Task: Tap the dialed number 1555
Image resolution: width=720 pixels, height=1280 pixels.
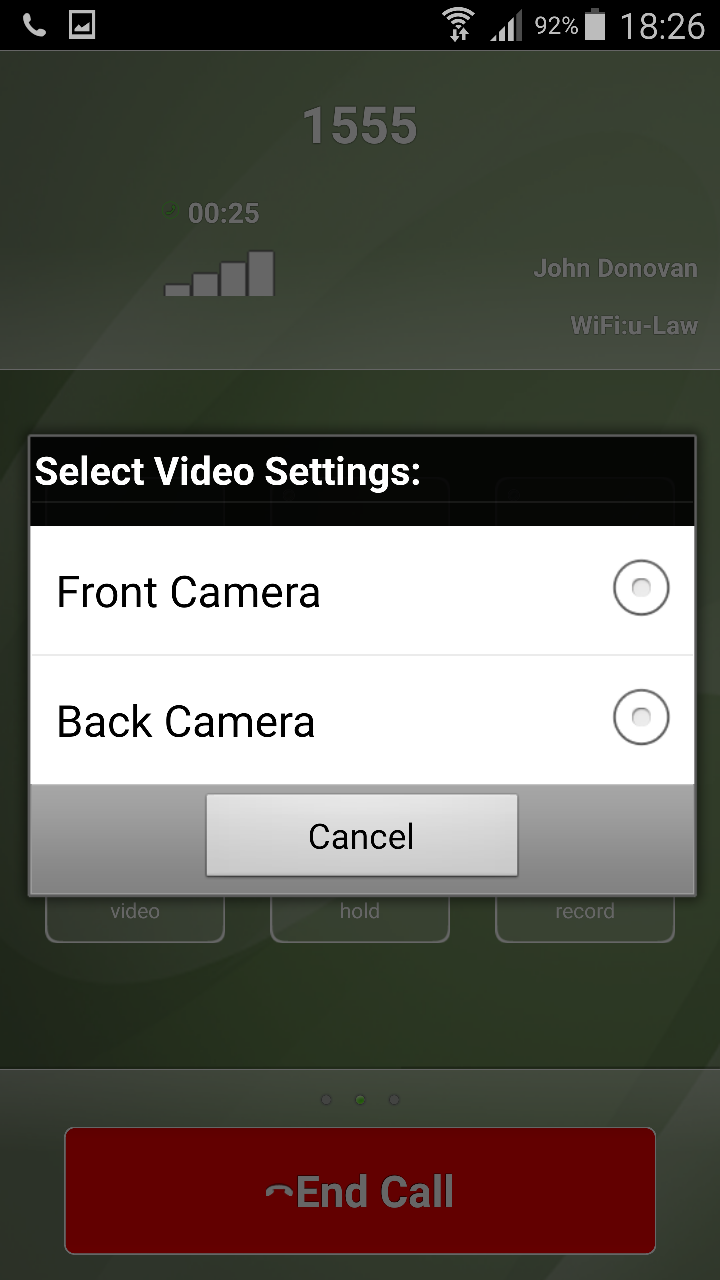Action: coord(361,124)
